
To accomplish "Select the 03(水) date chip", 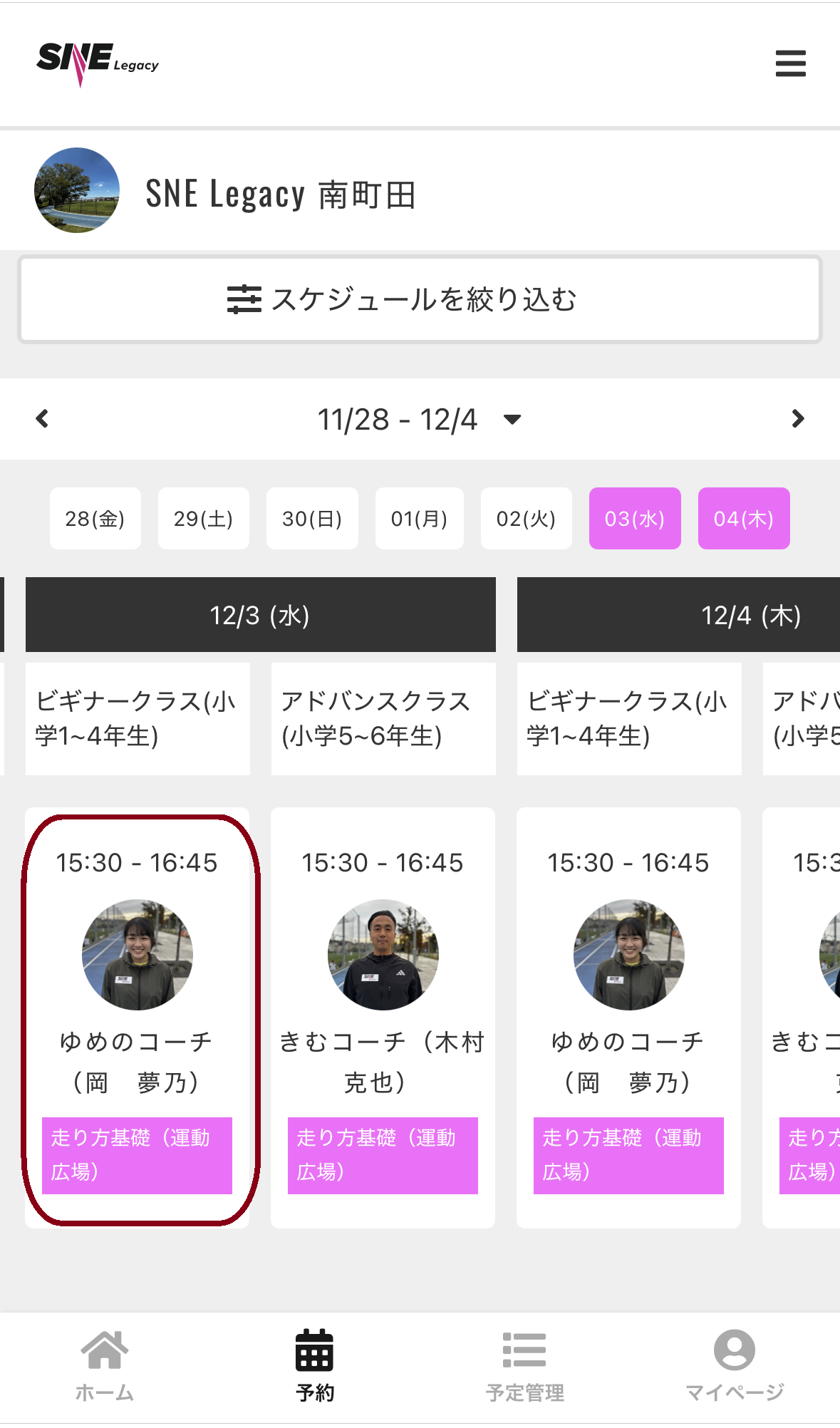I will pos(635,518).
